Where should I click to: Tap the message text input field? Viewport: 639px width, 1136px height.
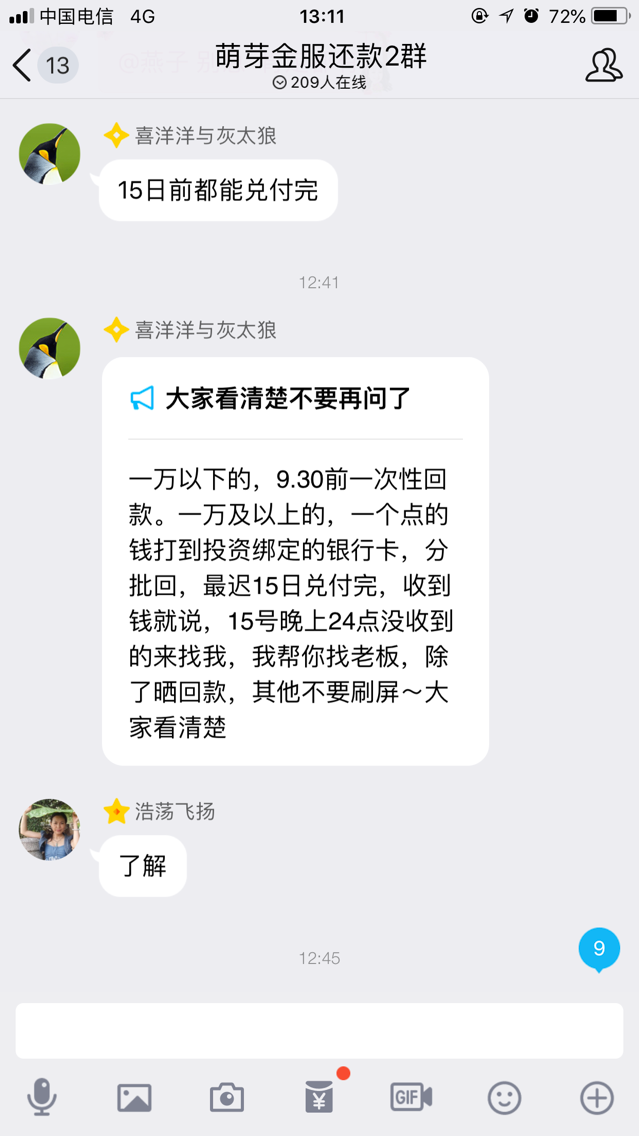(x=318, y=1030)
